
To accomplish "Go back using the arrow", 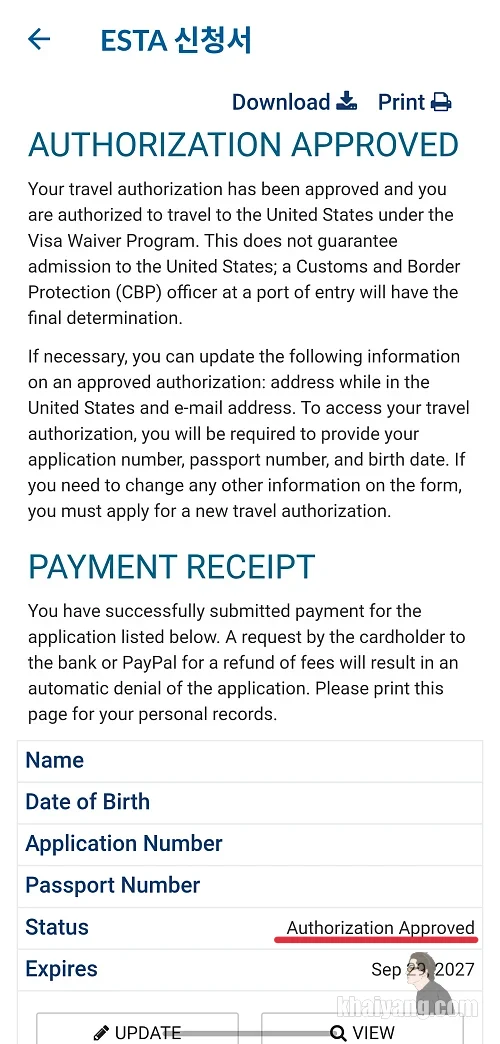I will point(39,40).
